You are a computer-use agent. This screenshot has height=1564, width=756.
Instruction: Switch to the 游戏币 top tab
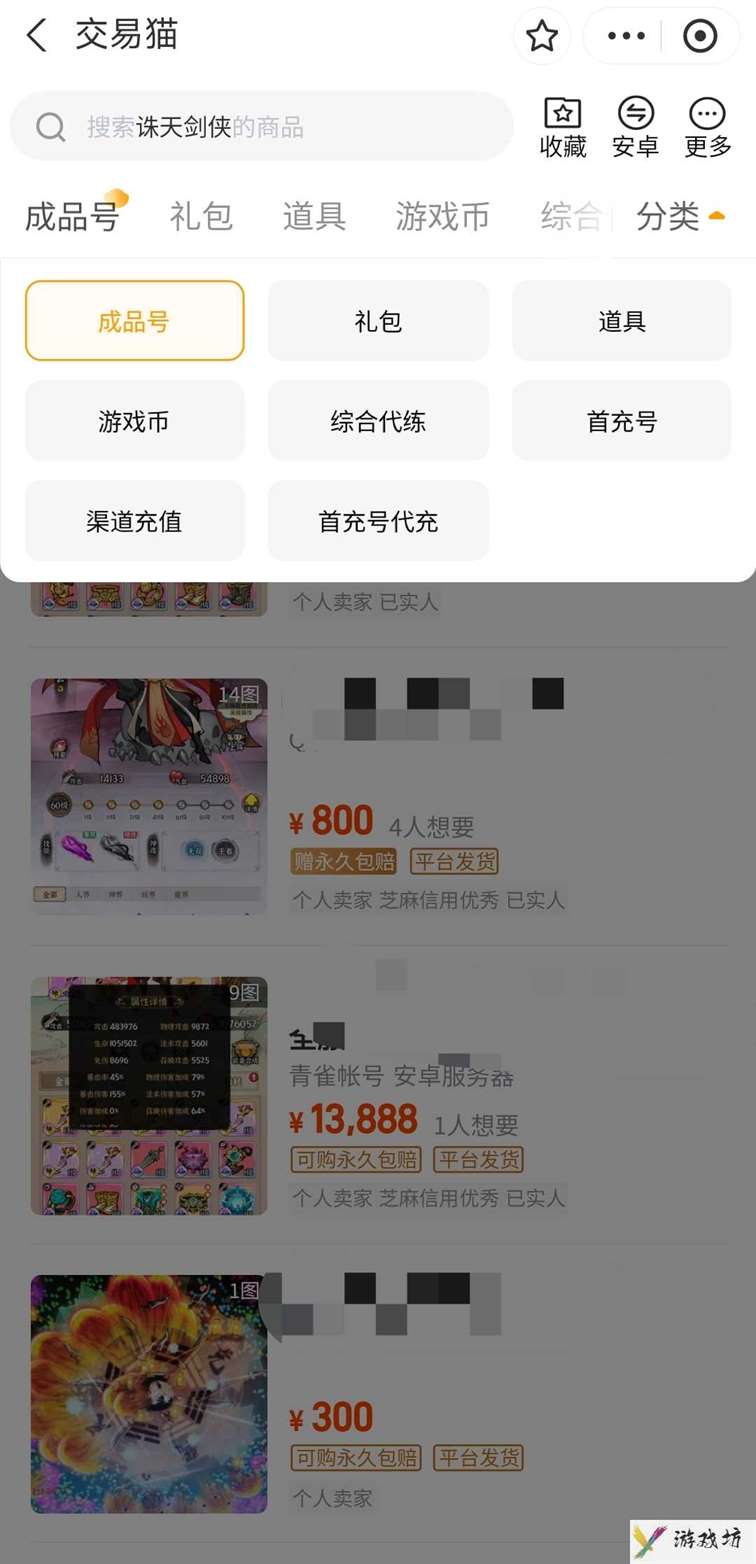442,216
